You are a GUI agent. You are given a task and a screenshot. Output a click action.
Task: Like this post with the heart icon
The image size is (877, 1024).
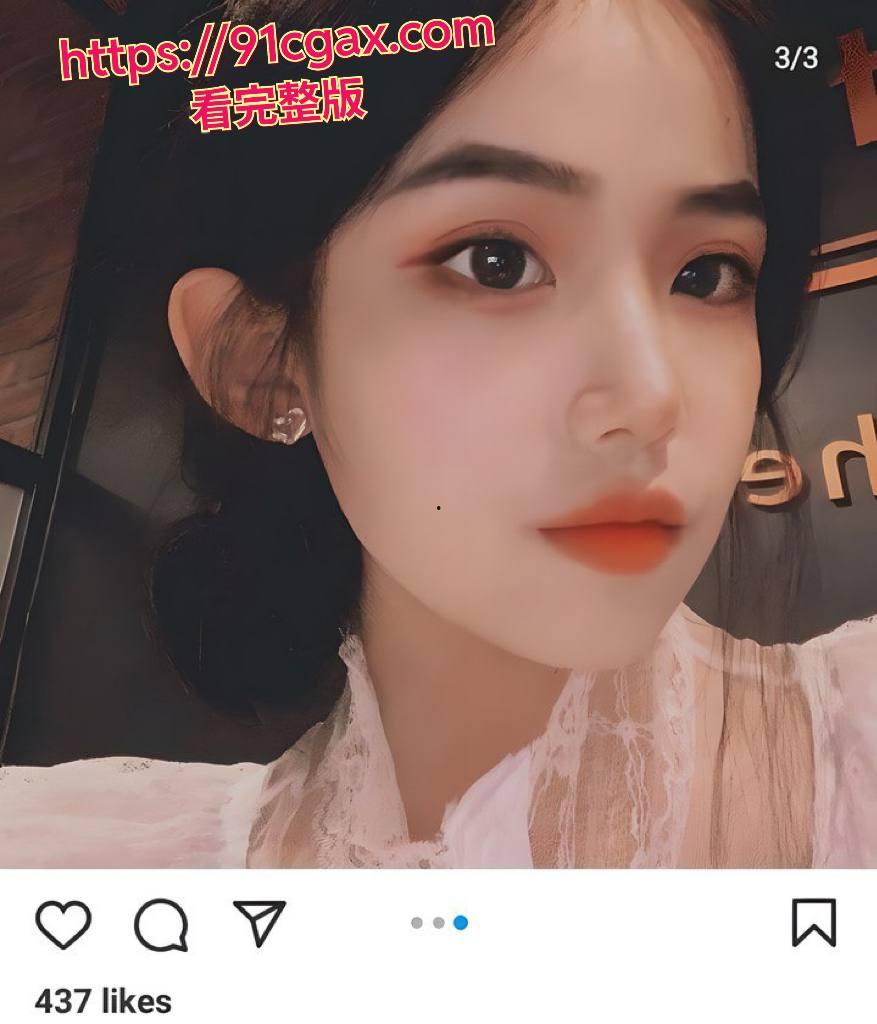click(x=63, y=923)
